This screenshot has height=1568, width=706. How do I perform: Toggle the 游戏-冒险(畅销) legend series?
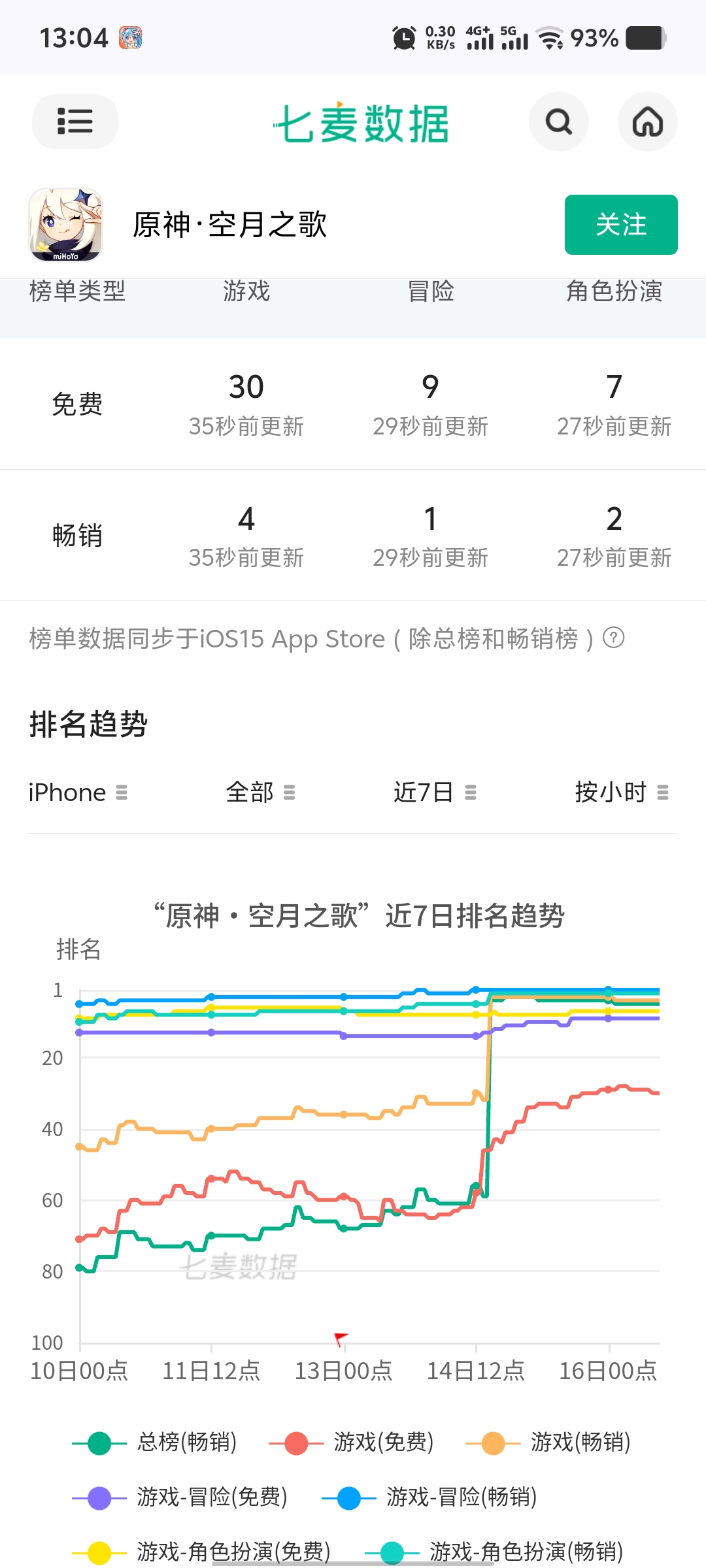click(430, 1497)
